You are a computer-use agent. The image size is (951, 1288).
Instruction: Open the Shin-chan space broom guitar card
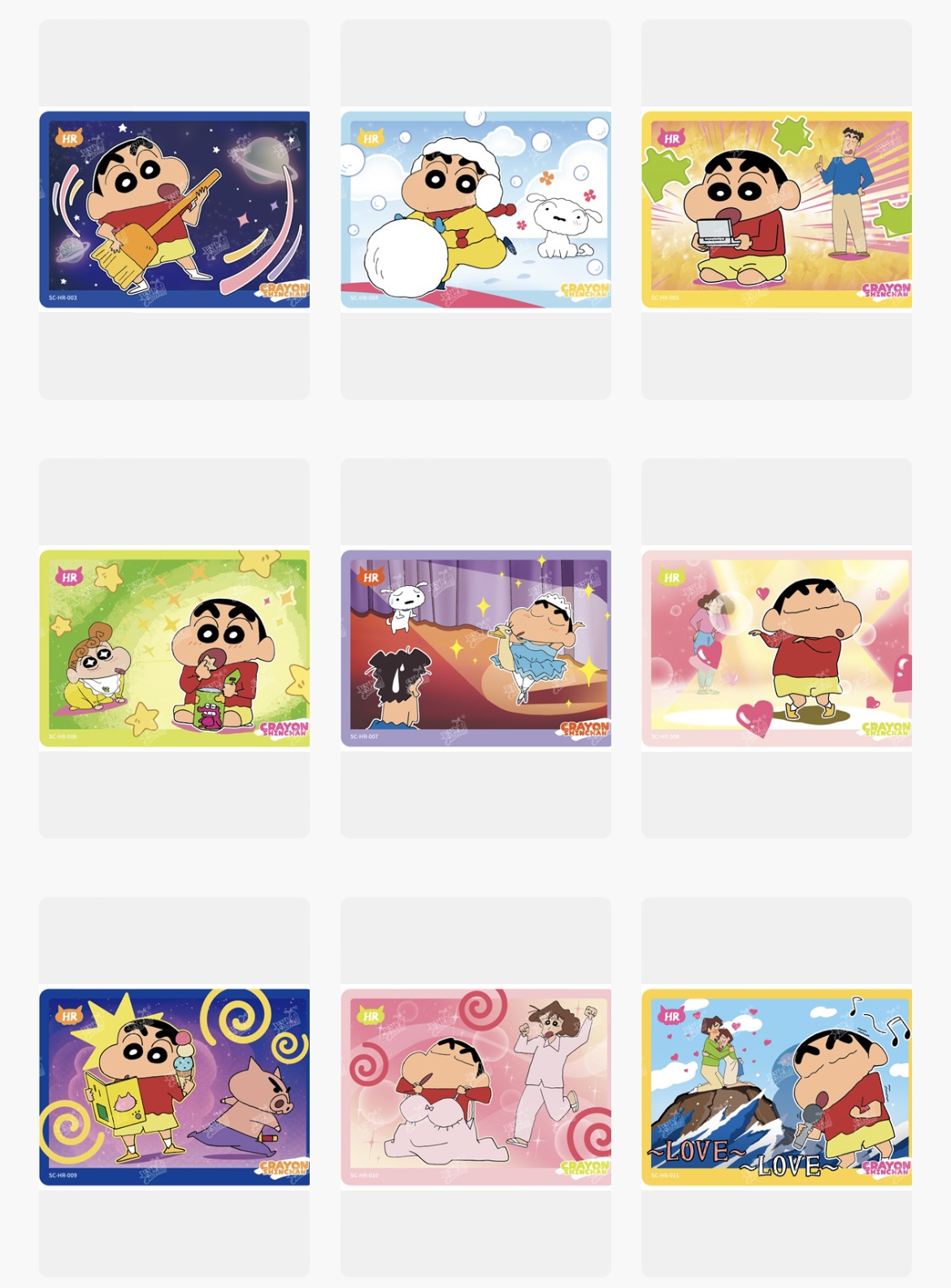click(x=174, y=210)
